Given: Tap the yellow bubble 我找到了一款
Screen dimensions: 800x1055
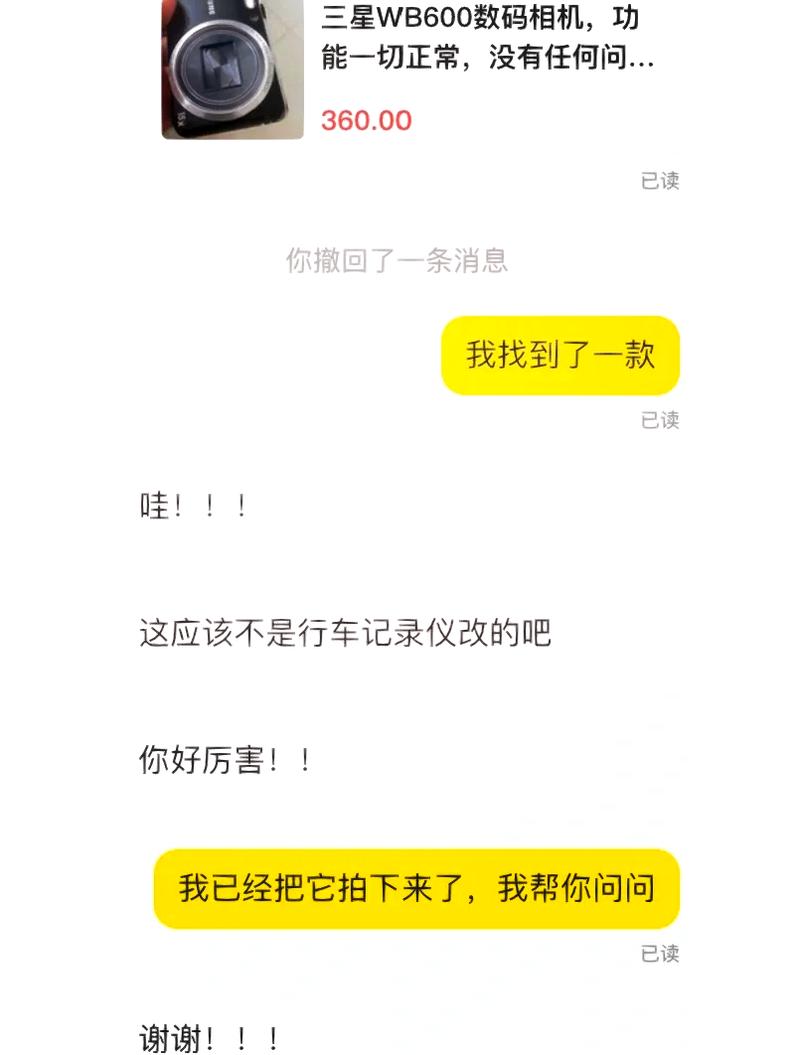Looking at the screenshot, I should (561, 355).
